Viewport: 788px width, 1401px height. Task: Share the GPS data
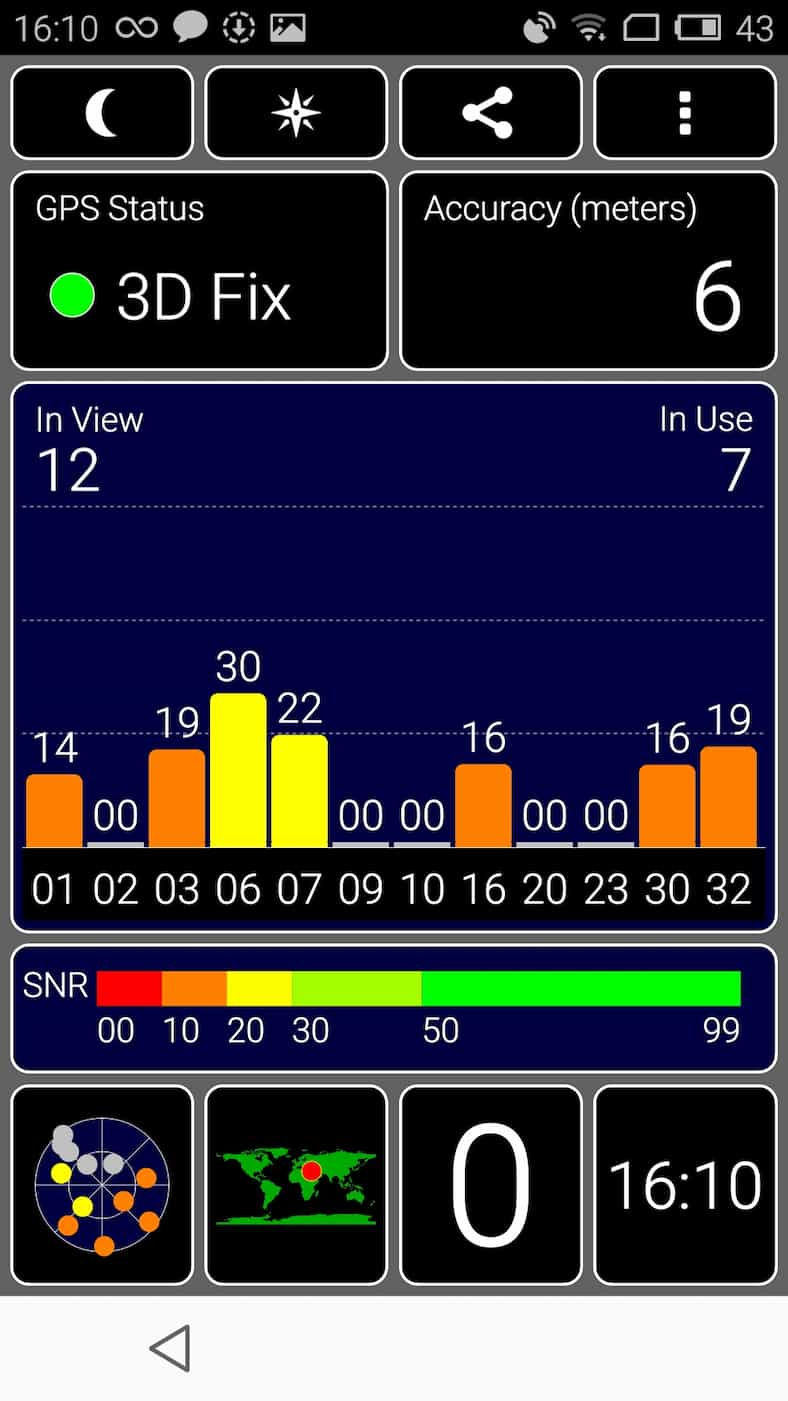pos(490,113)
